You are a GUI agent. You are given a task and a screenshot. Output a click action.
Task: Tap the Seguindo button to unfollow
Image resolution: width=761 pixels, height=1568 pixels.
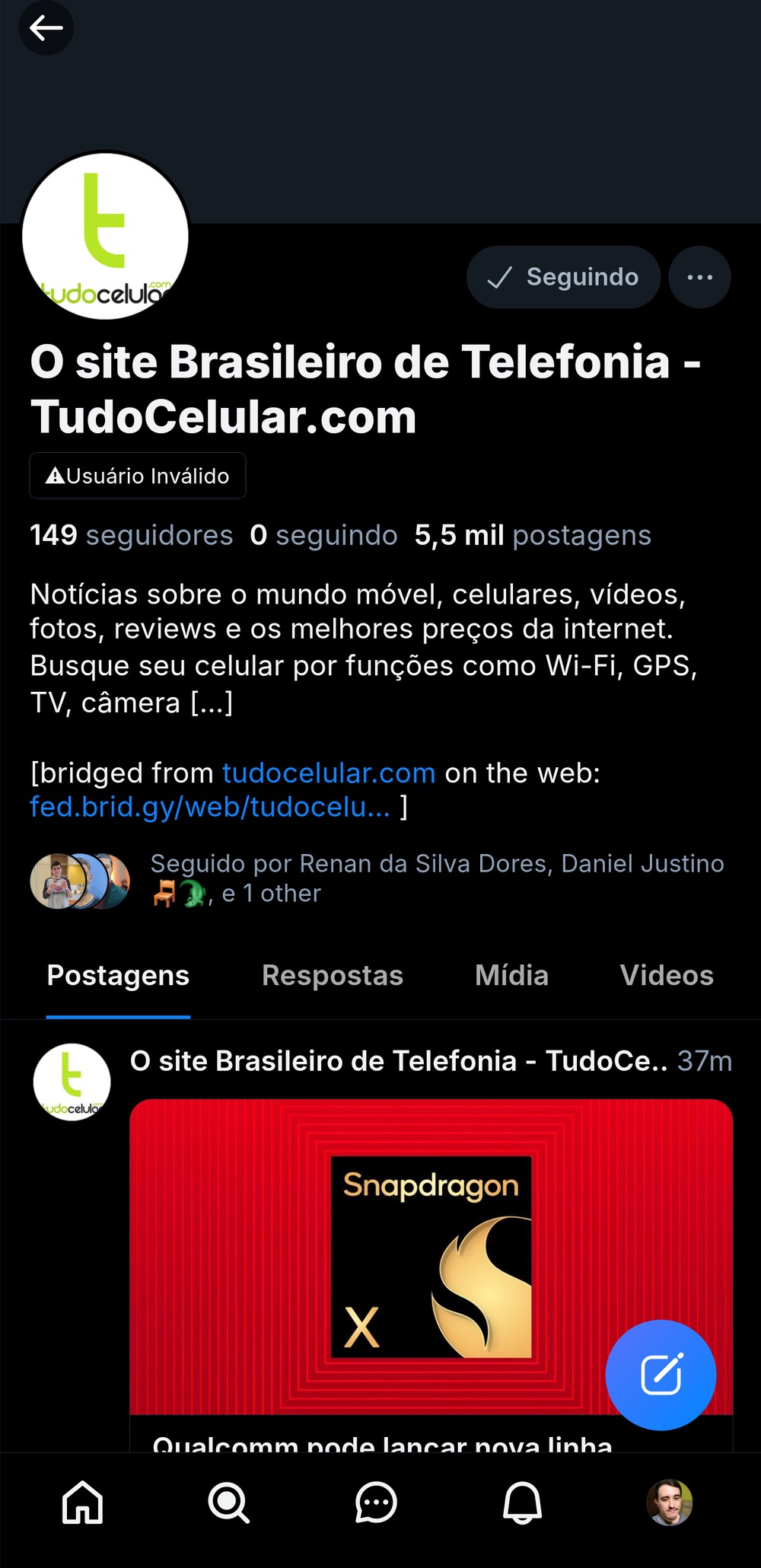[x=563, y=277]
